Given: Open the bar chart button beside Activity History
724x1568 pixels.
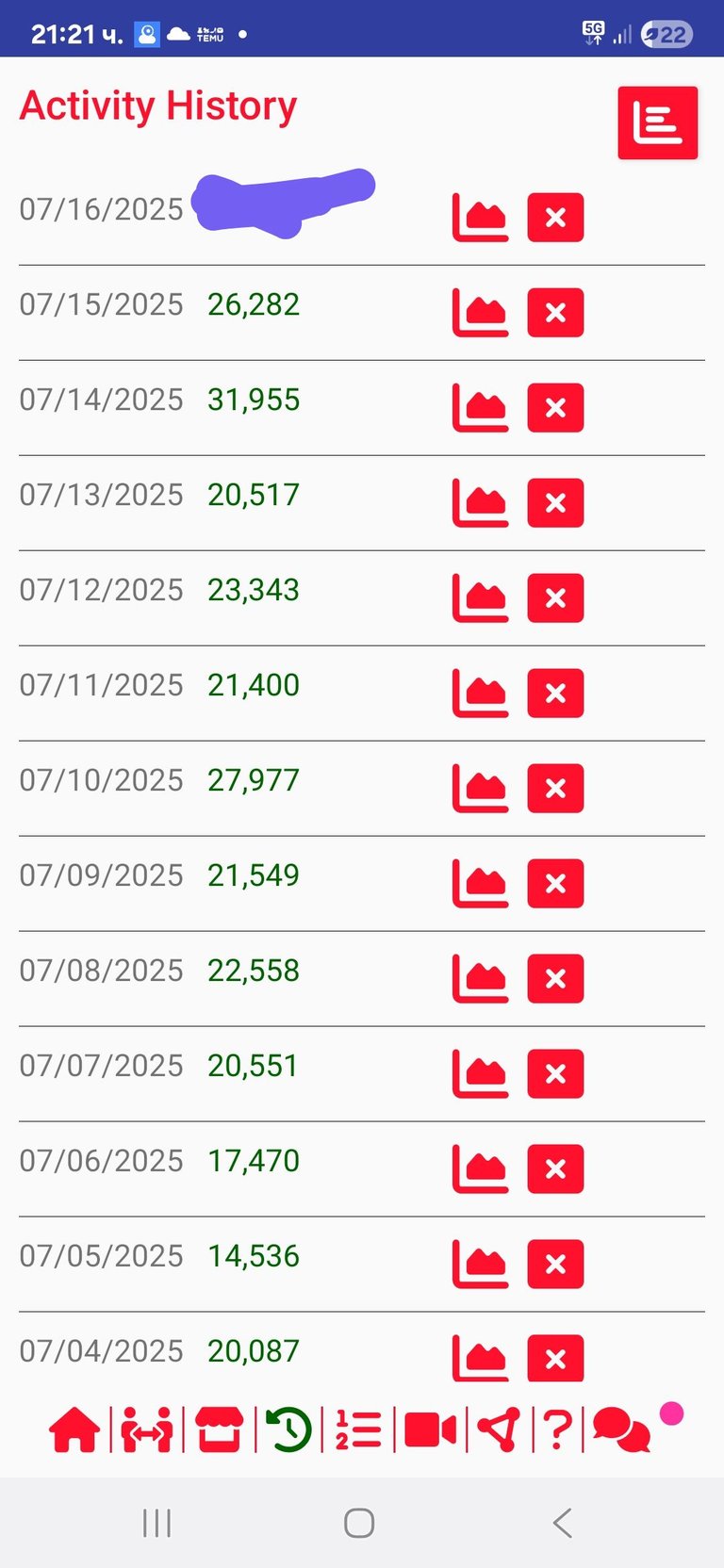Looking at the screenshot, I should [x=657, y=122].
